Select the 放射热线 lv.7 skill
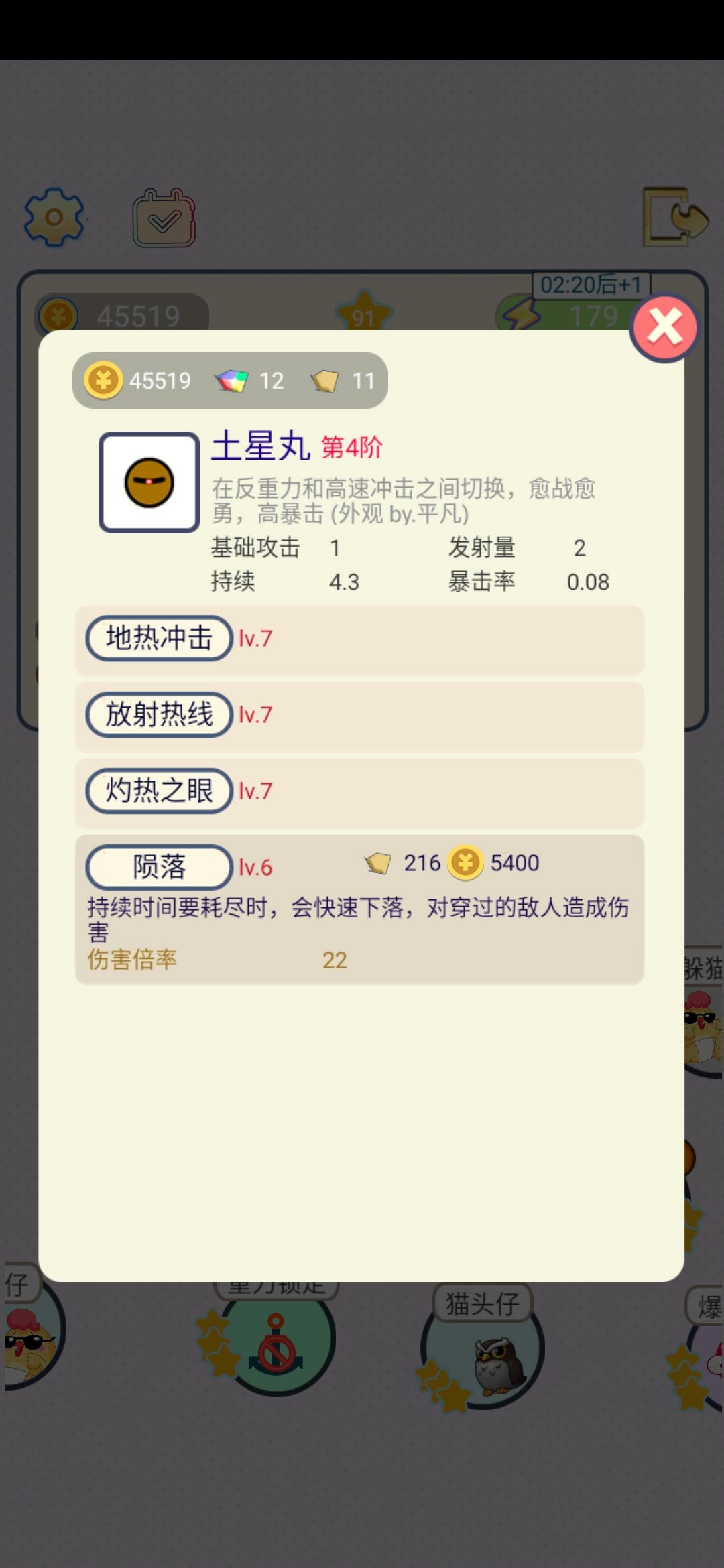 click(x=158, y=715)
